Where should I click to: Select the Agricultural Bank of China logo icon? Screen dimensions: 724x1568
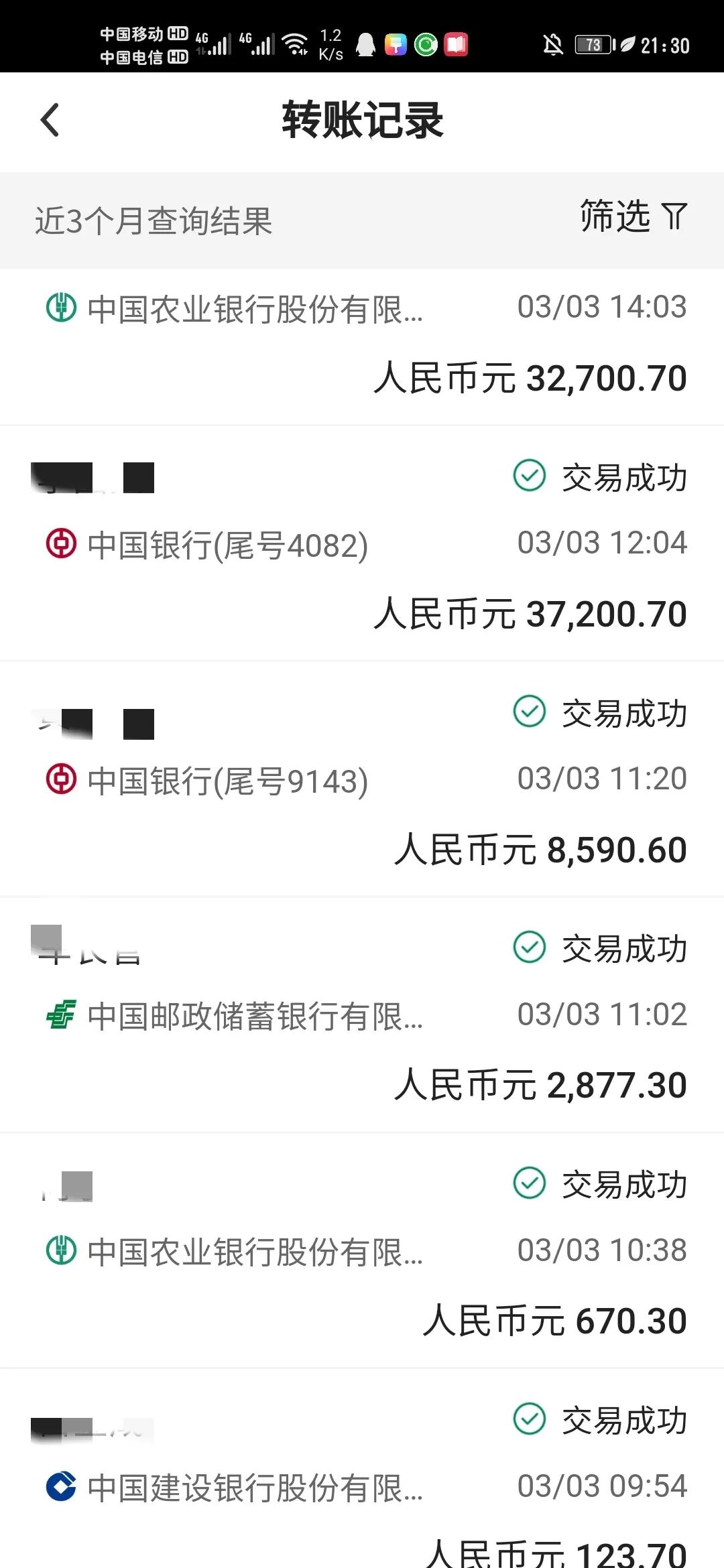pyautogui.click(x=60, y=306)
